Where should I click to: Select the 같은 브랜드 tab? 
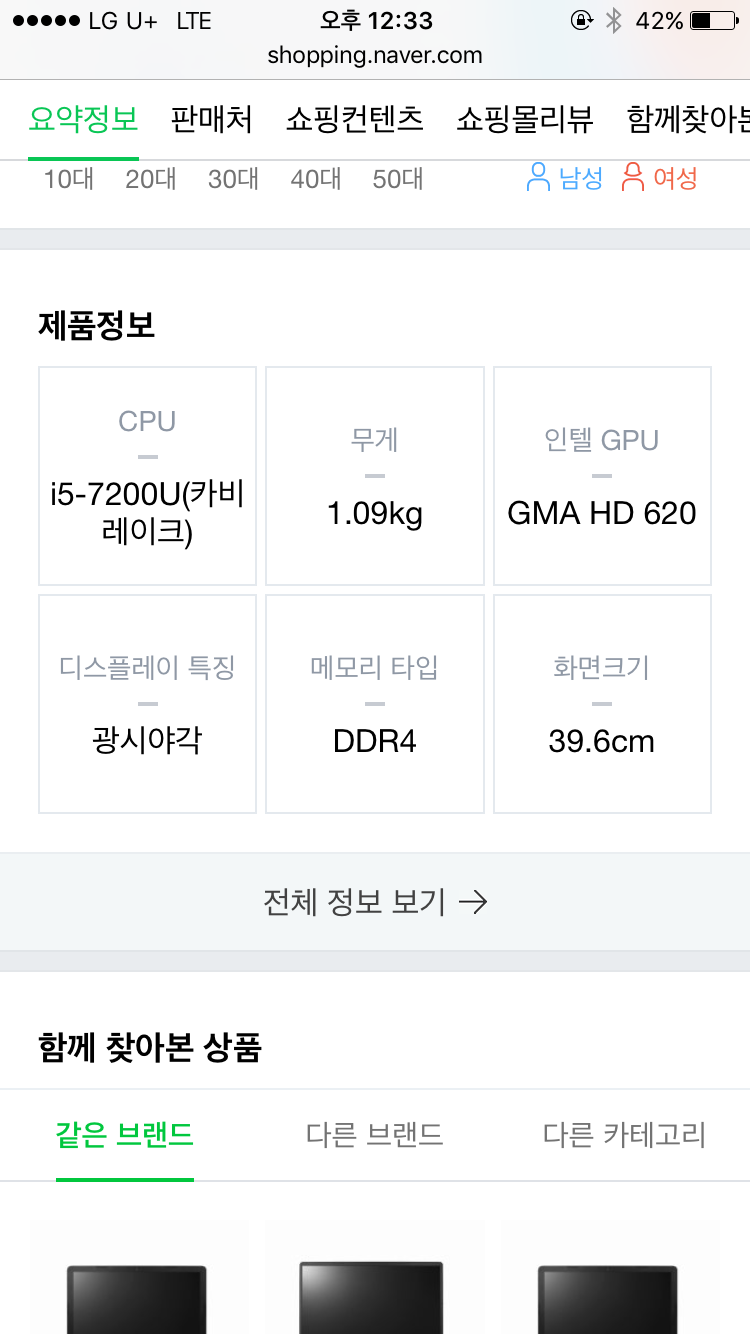point(125,1135)
